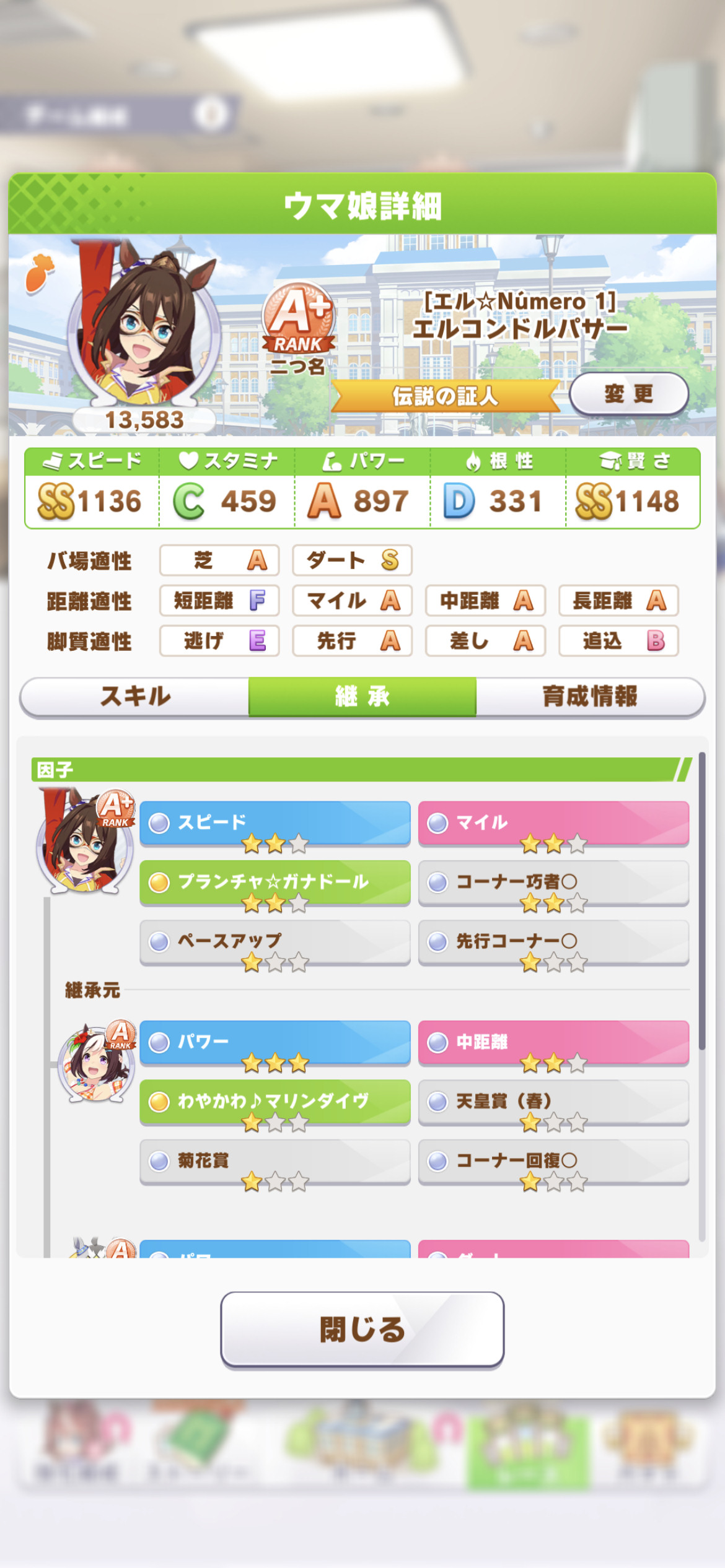725x1568 pixels.
Task: Tap the 菊花賞 factor
Action: (275, 1162)
